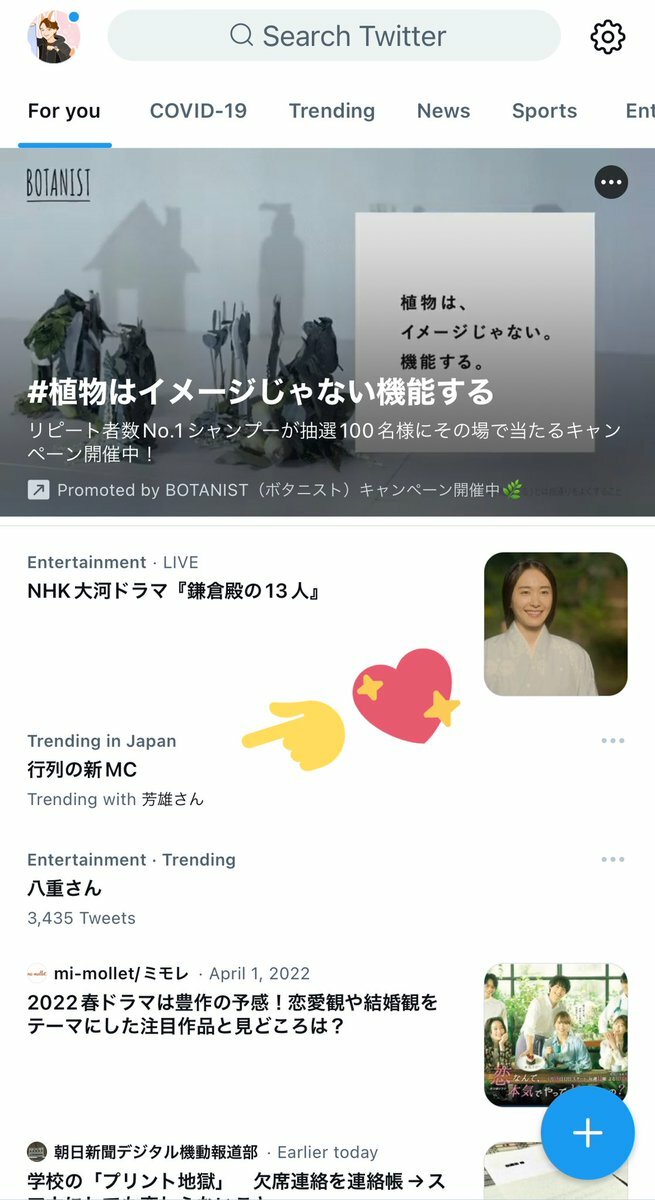Open the profile avatar menu
The height and width of the screenshot is (1200, 655).
click(53, 37)
